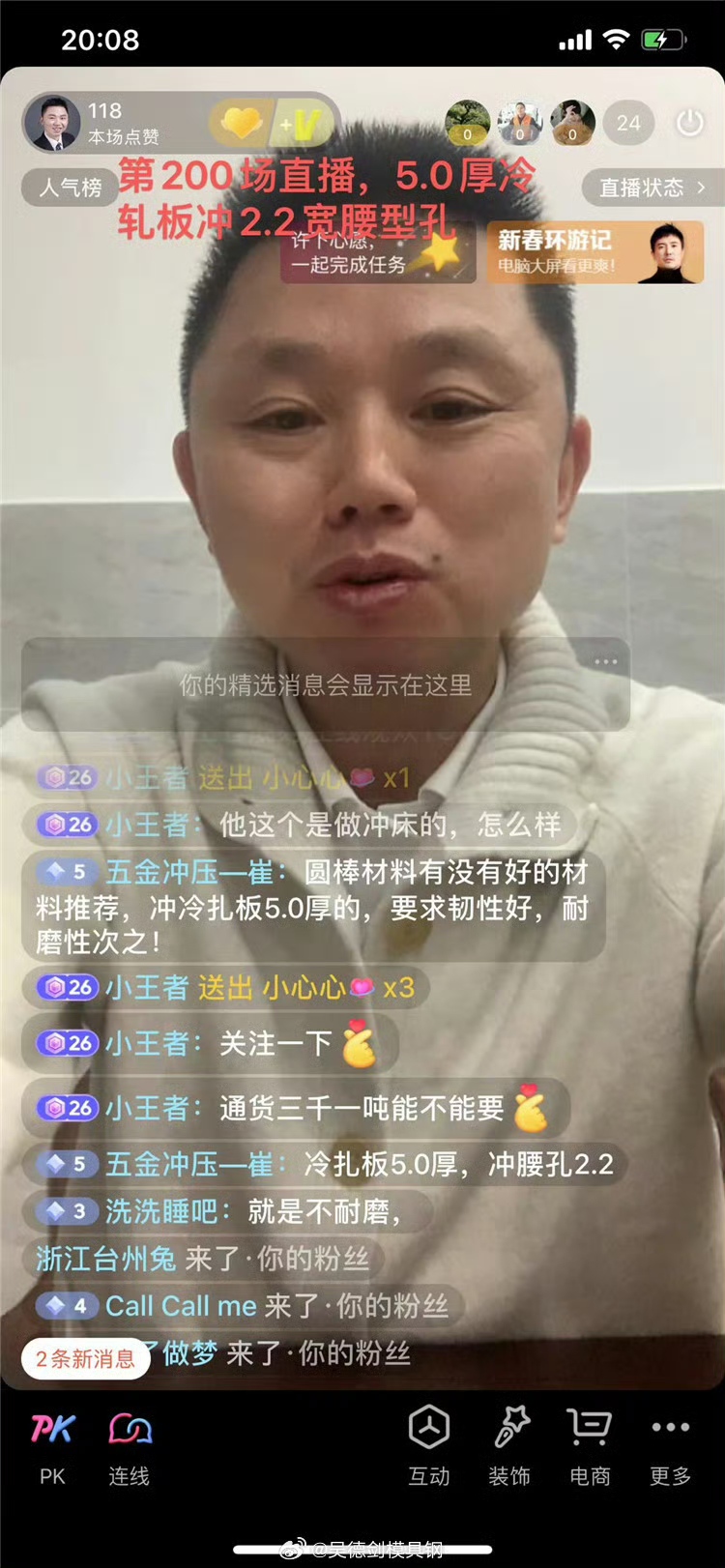This screenshot has width=725, height=1568.
Task: End the live with power icon
Action: click(x=689, y=124)
